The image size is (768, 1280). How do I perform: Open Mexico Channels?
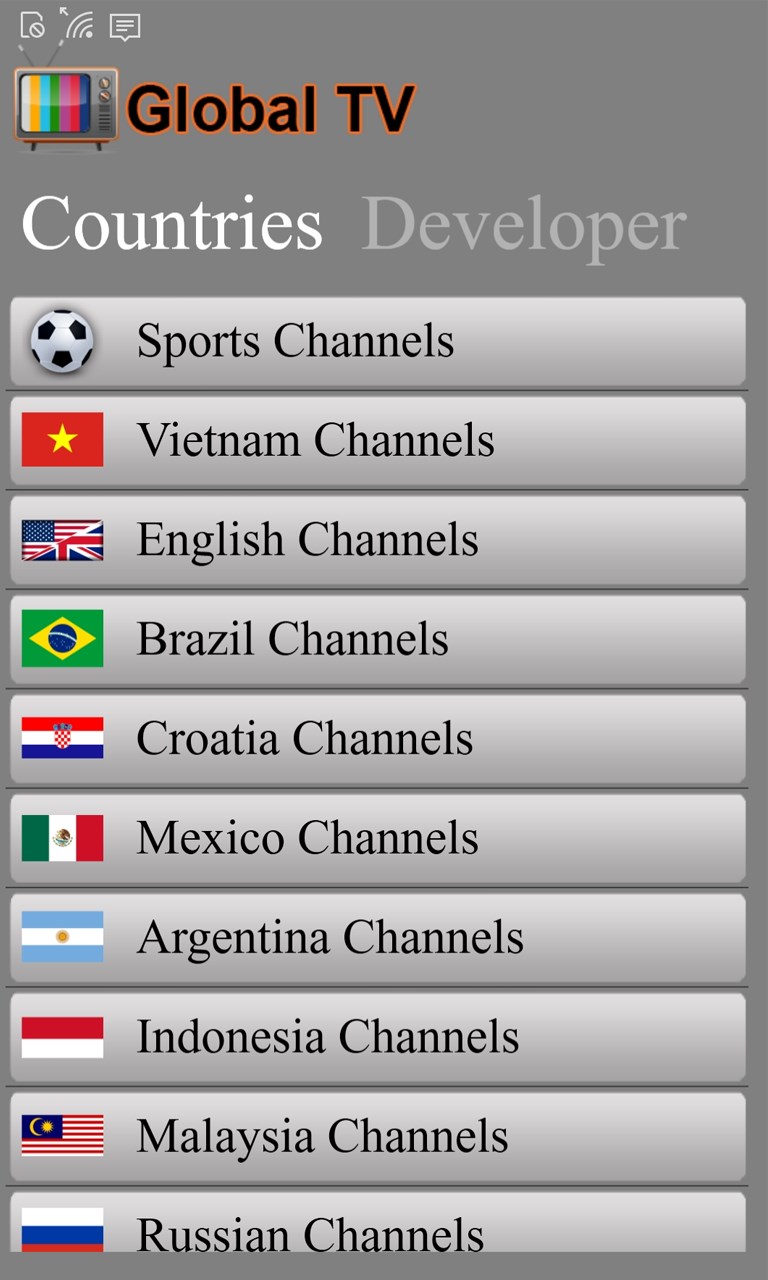tap(378, 838)
